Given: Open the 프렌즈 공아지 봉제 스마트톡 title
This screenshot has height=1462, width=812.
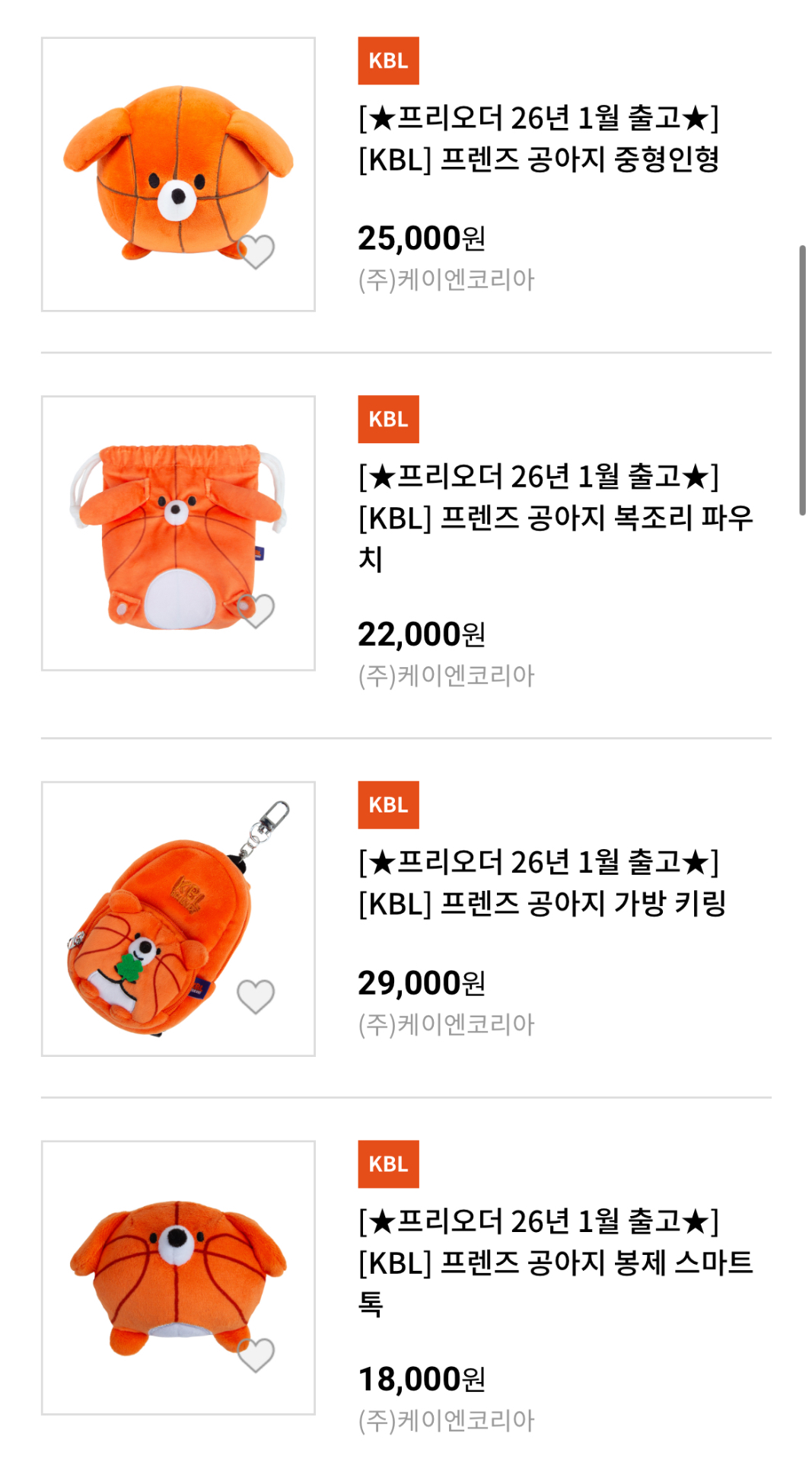Looking at the screenshot, I should tap(556, 1262).
